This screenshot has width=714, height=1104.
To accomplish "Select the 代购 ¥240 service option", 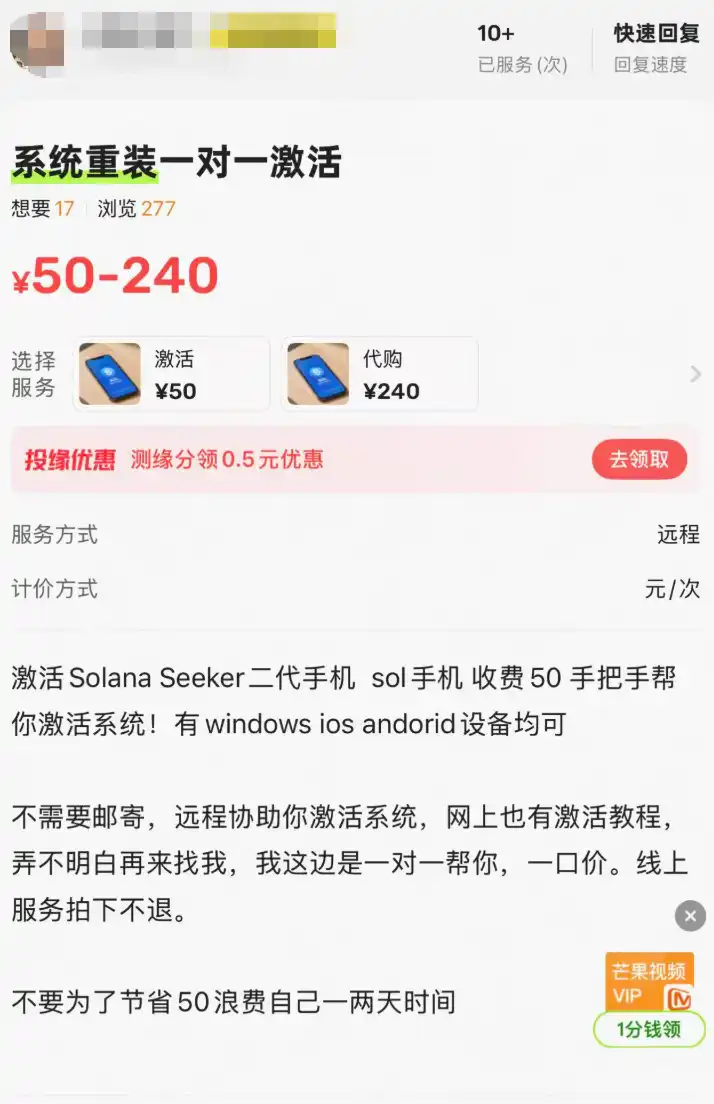I will 380,374.
